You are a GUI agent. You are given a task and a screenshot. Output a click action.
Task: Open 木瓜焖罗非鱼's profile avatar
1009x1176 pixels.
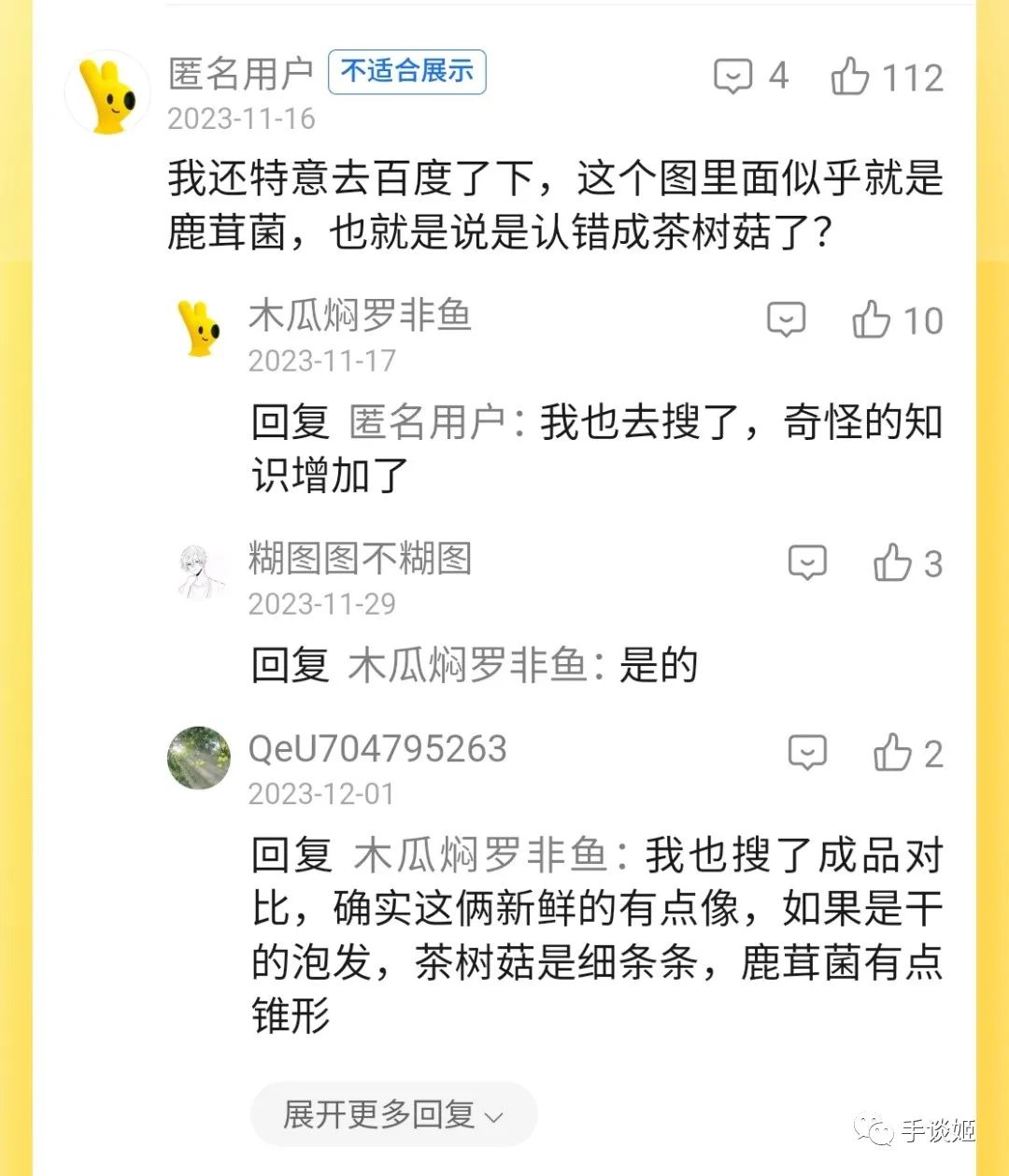click(200, 327)
